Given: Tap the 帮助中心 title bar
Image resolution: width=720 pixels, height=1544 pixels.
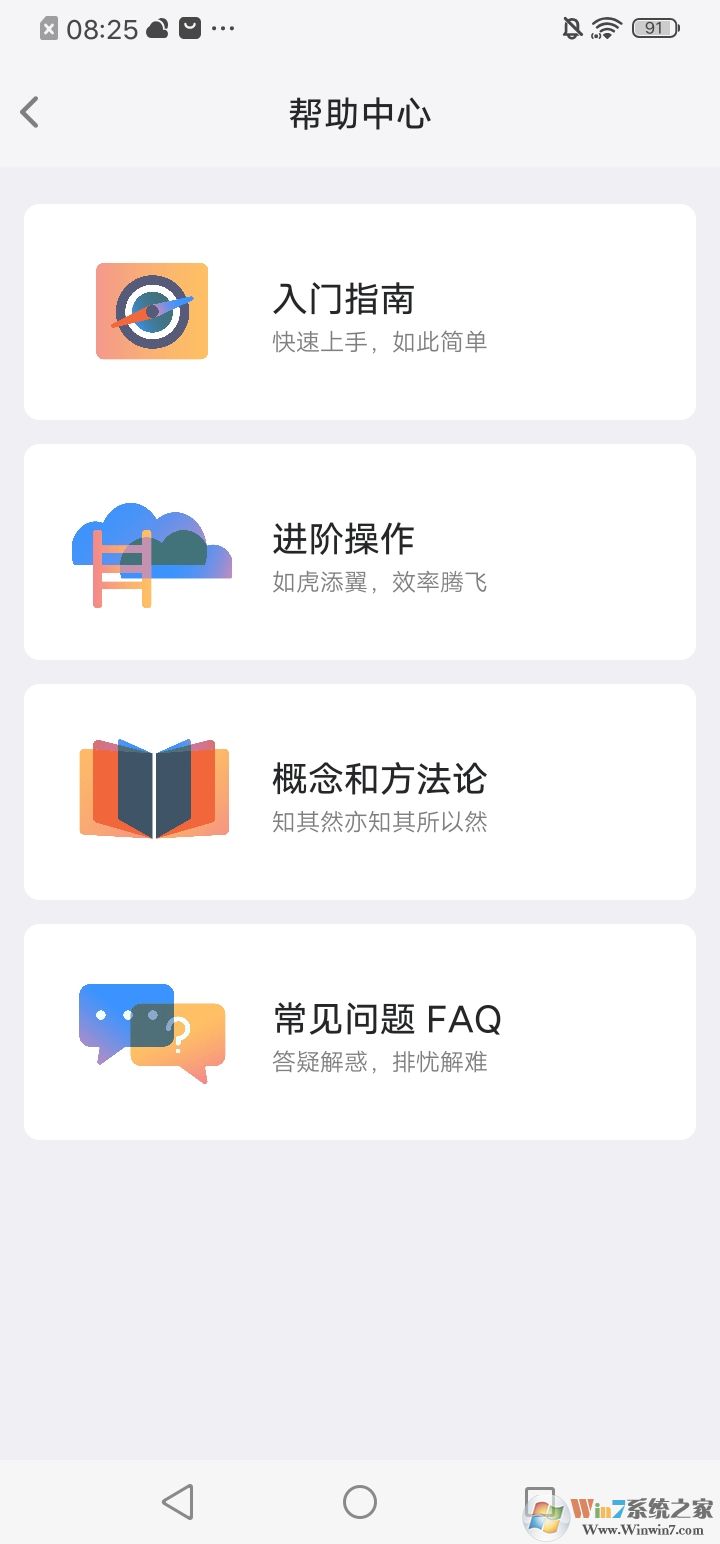Looking at the screenshot, I should [x=360, y=113].
